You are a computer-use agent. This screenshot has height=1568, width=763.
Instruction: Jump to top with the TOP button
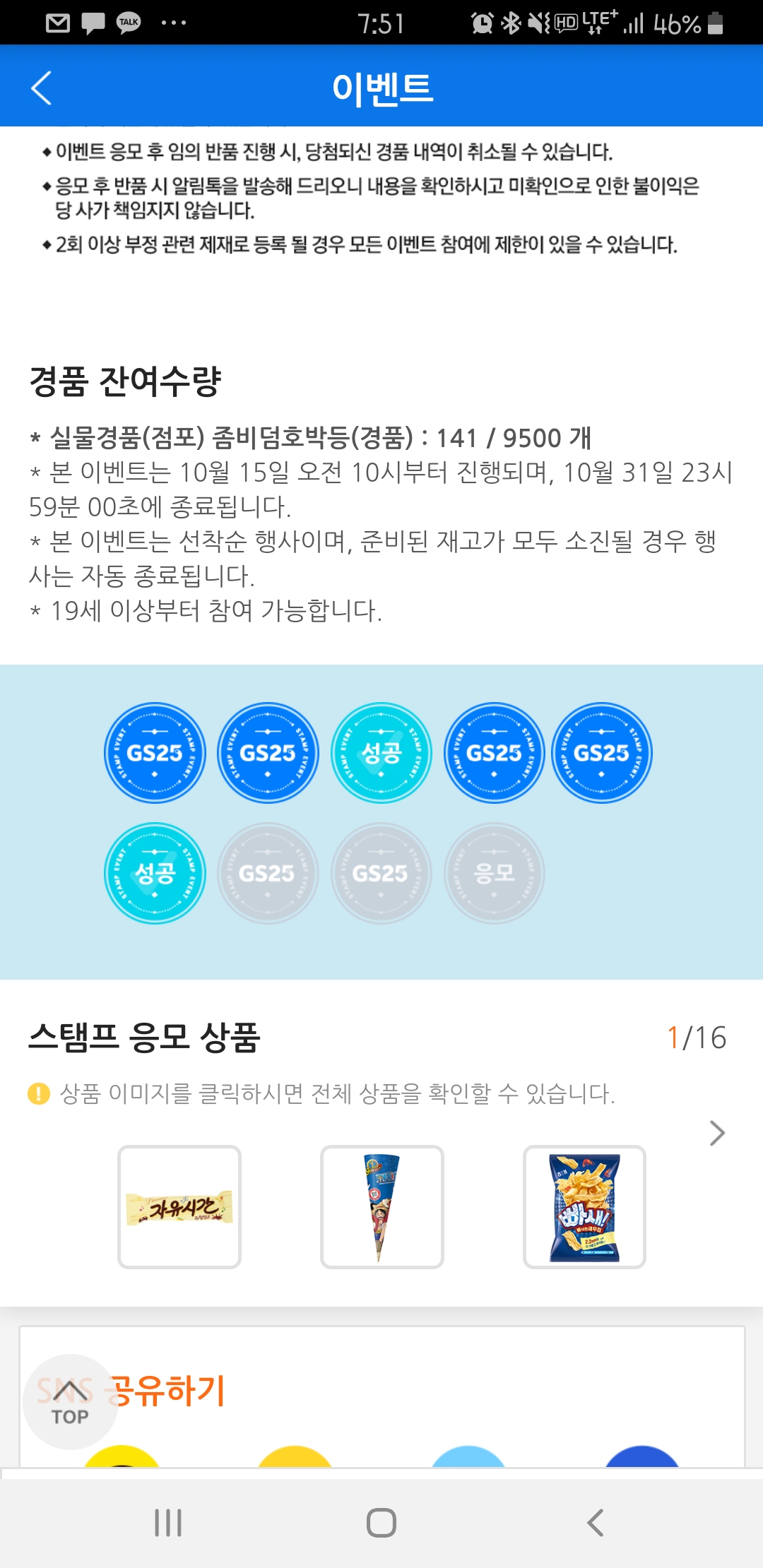point(70,1402)
